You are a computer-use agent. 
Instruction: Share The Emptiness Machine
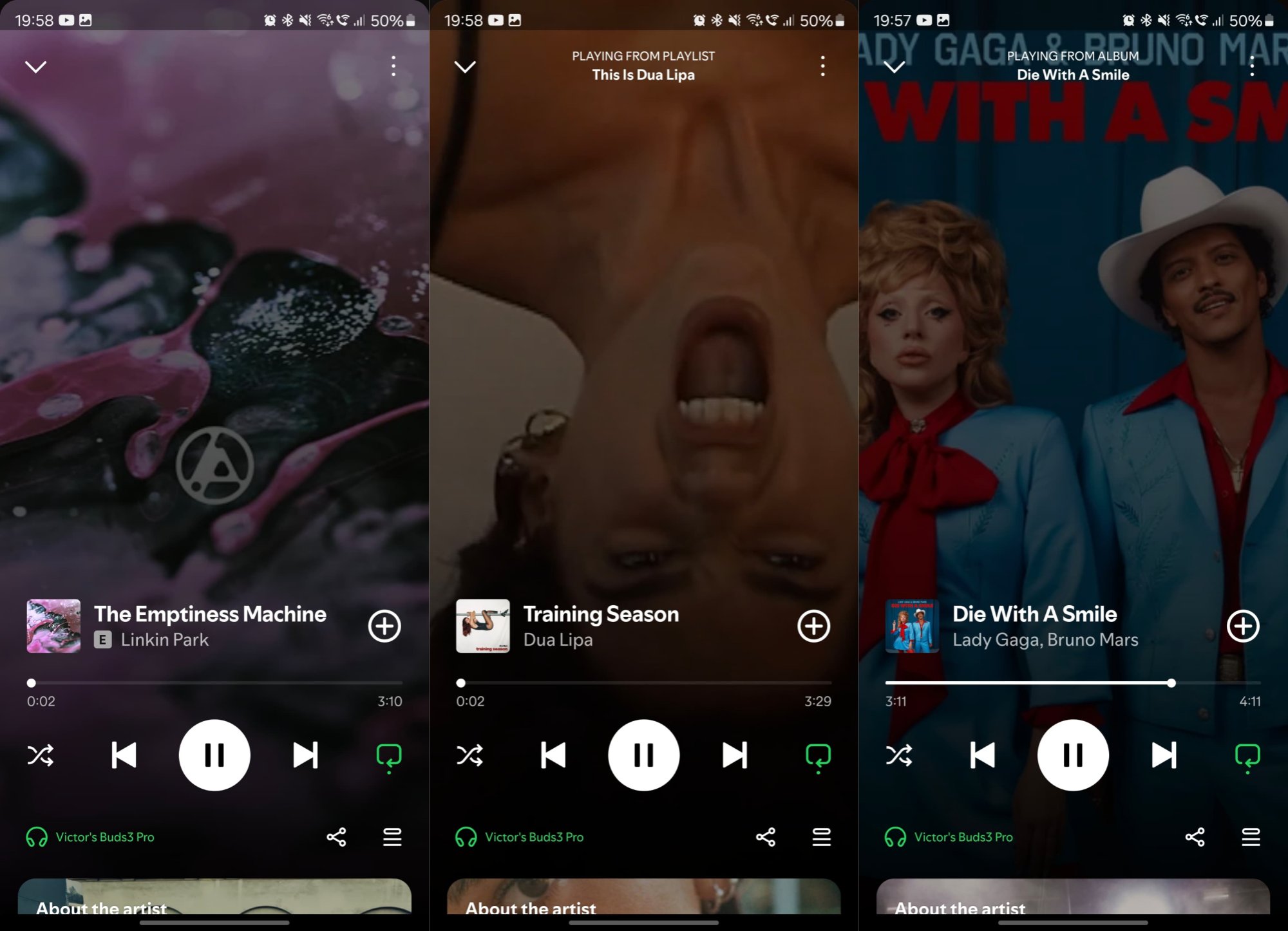(x=336, y=837)
